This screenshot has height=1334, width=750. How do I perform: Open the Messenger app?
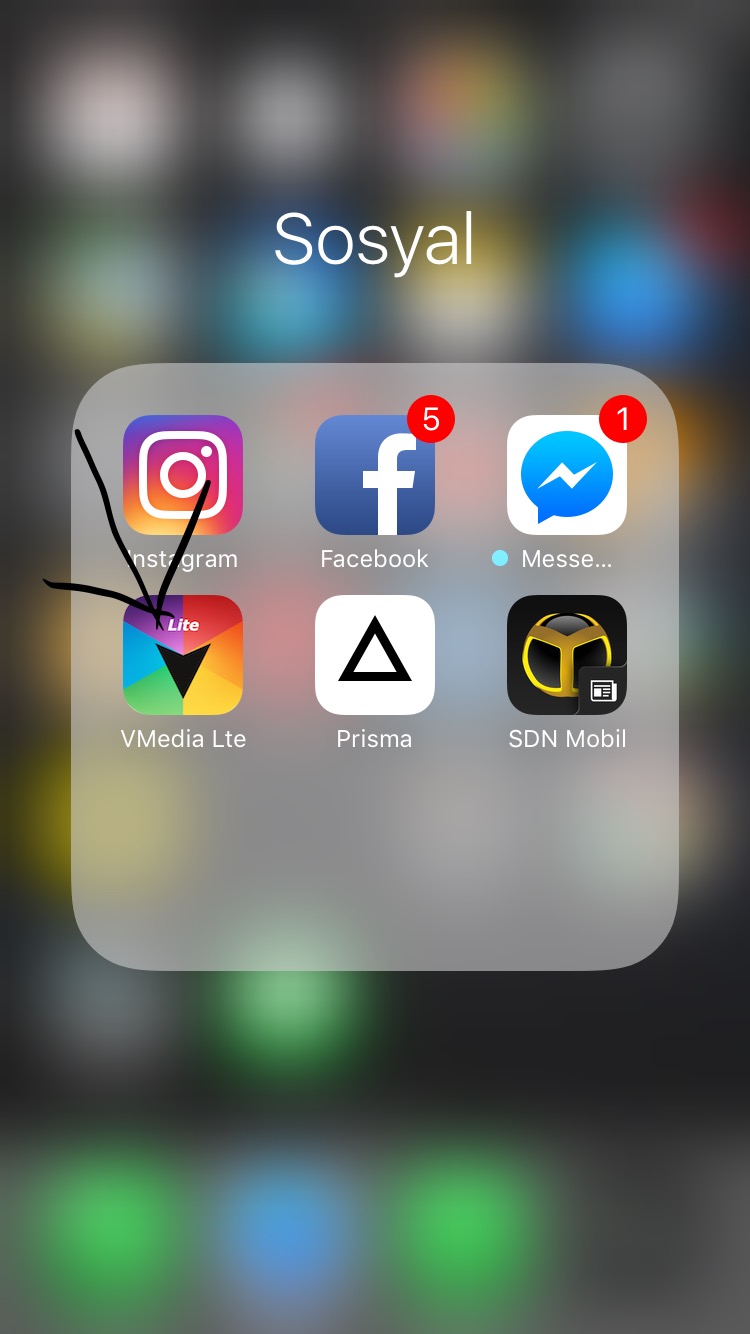click(x=566, y=475)
